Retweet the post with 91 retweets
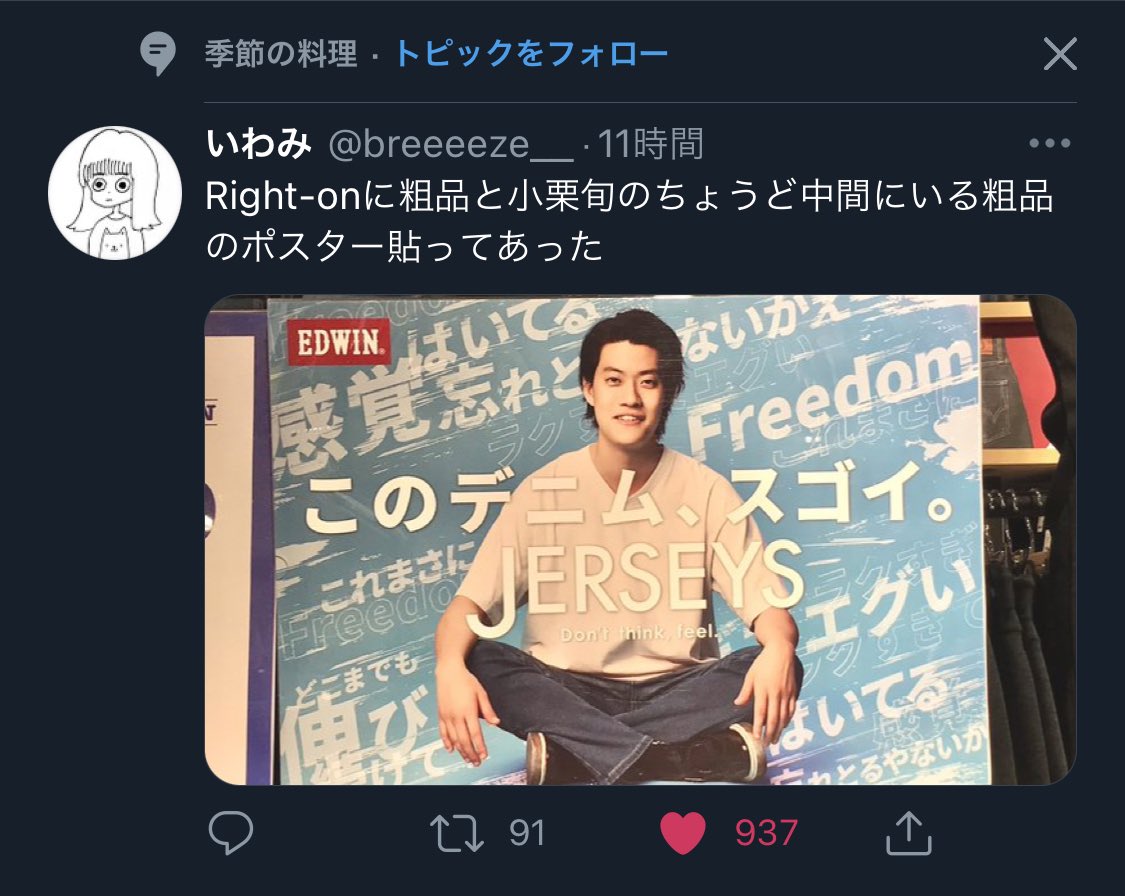Screen dimensions: 1125x896 (x=456, y=833)
